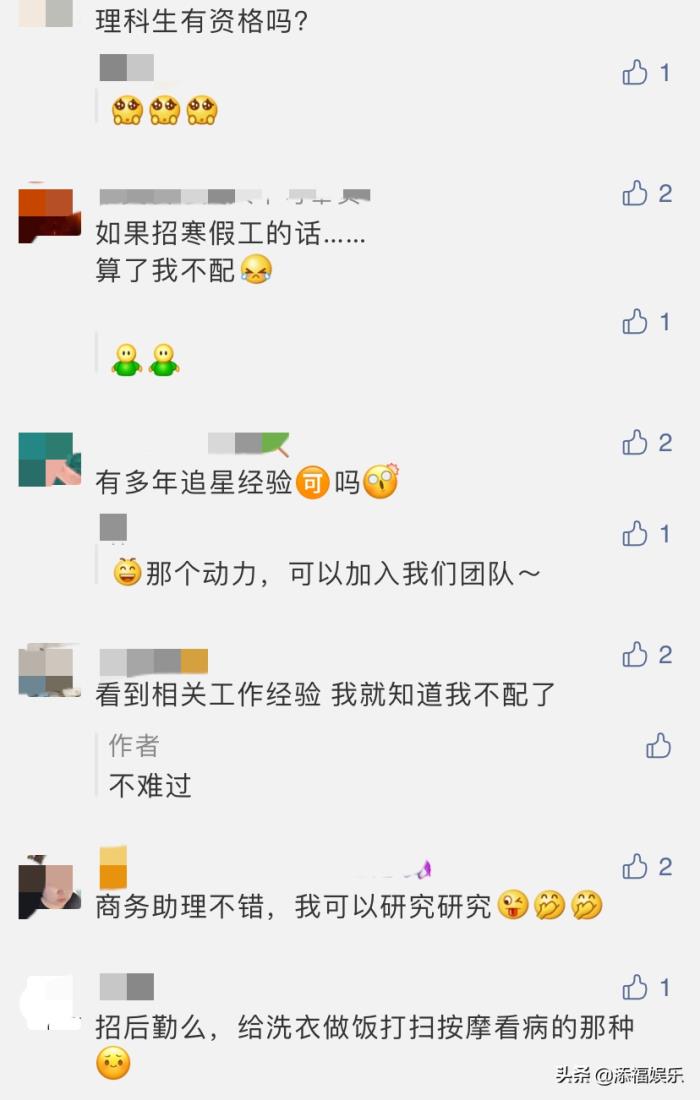Like the 商务助理不错 comment

(x=635, y=866)
